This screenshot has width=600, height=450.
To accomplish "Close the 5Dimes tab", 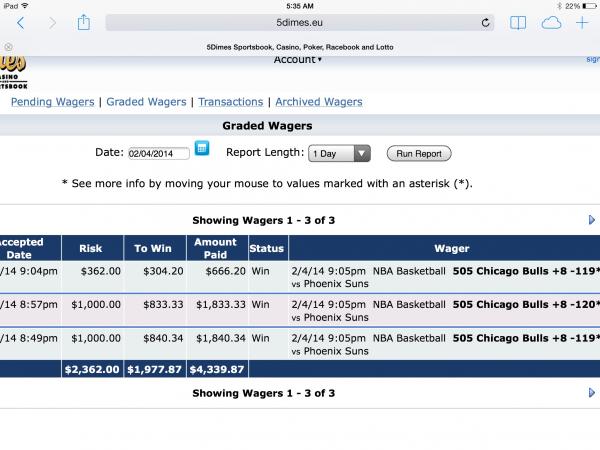I will click(x=8, y=47).
